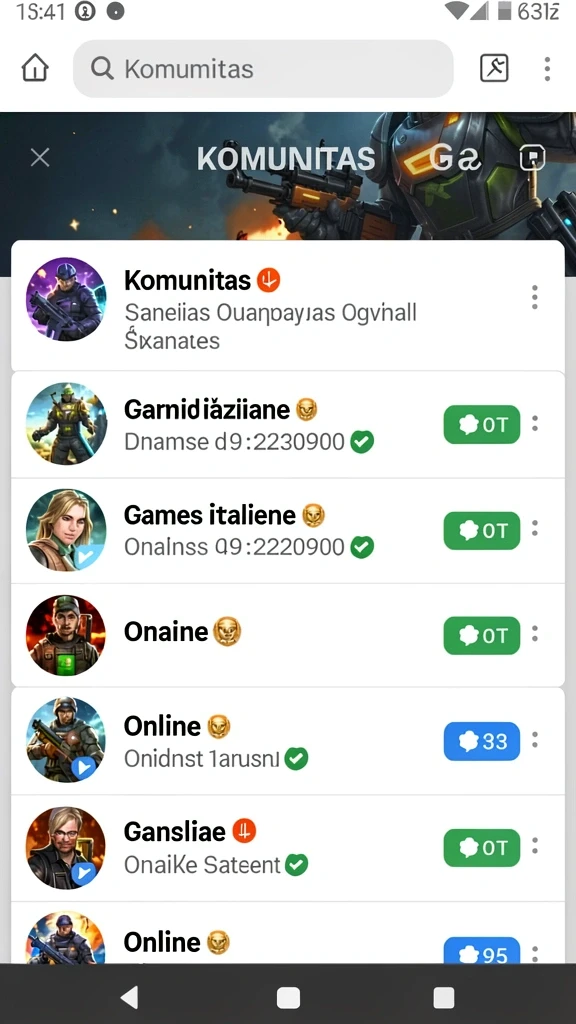
Task: Tap the green 0T button beside Gansliae
Action: coord(482,848)
